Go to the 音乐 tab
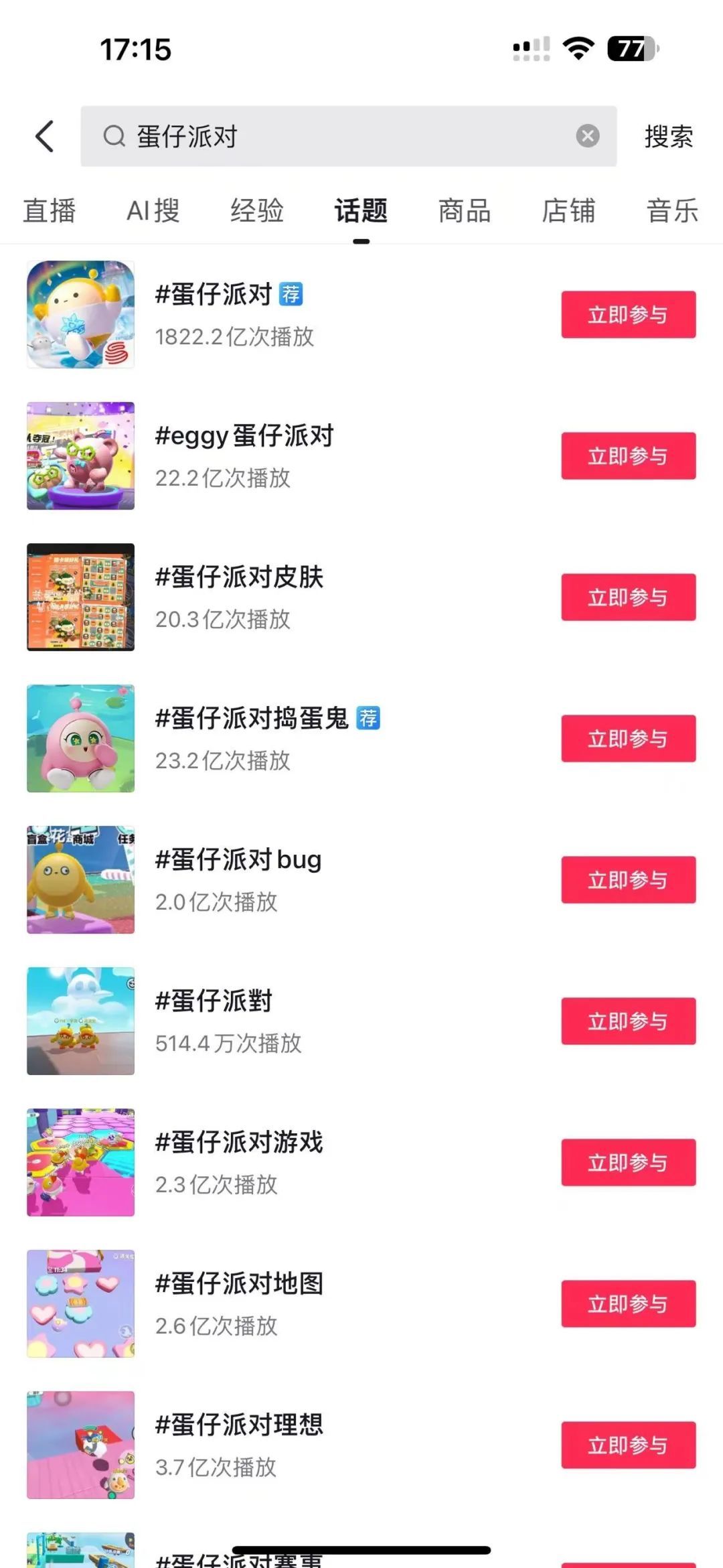The width and height of the screenshot is (723, 1568). pos(671,211)
